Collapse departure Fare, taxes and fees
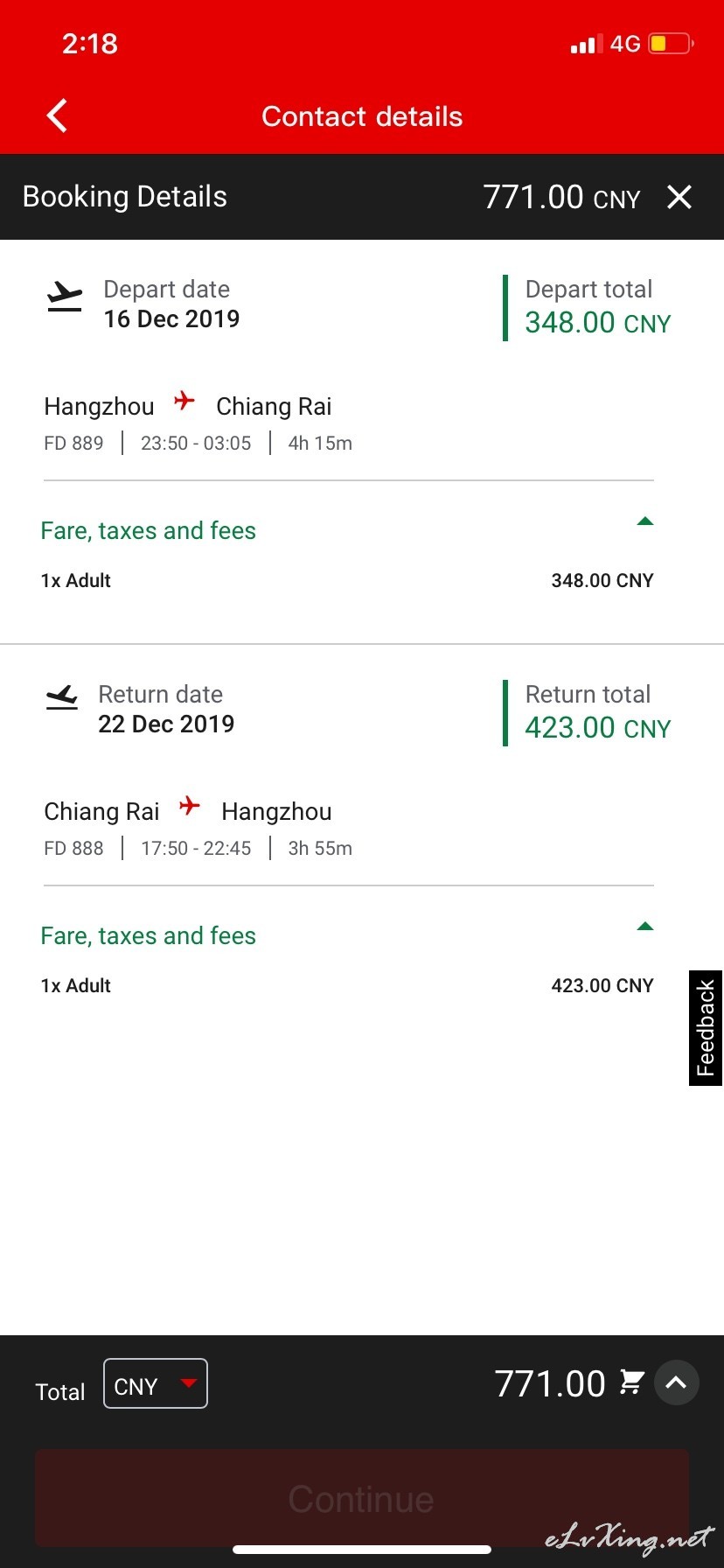This screenshot has height=1568, width=724. coord(645,521)
